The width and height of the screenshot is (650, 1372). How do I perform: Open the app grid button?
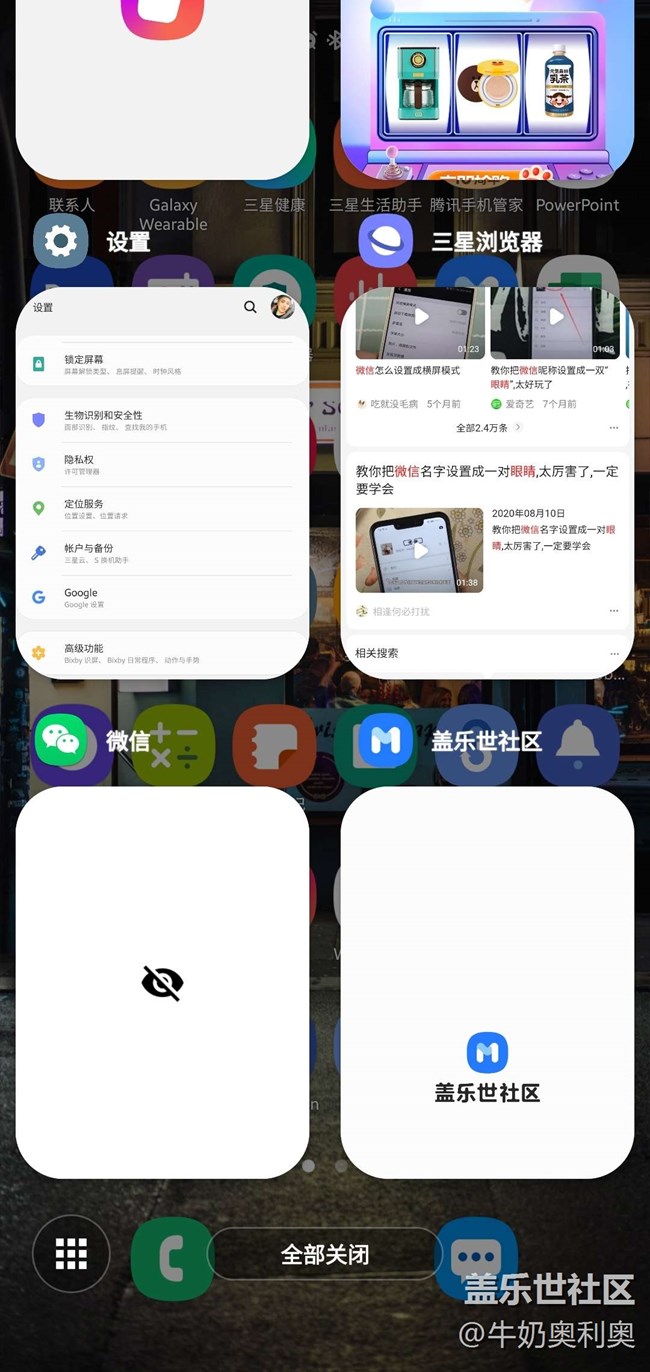tap(71, 1253)
